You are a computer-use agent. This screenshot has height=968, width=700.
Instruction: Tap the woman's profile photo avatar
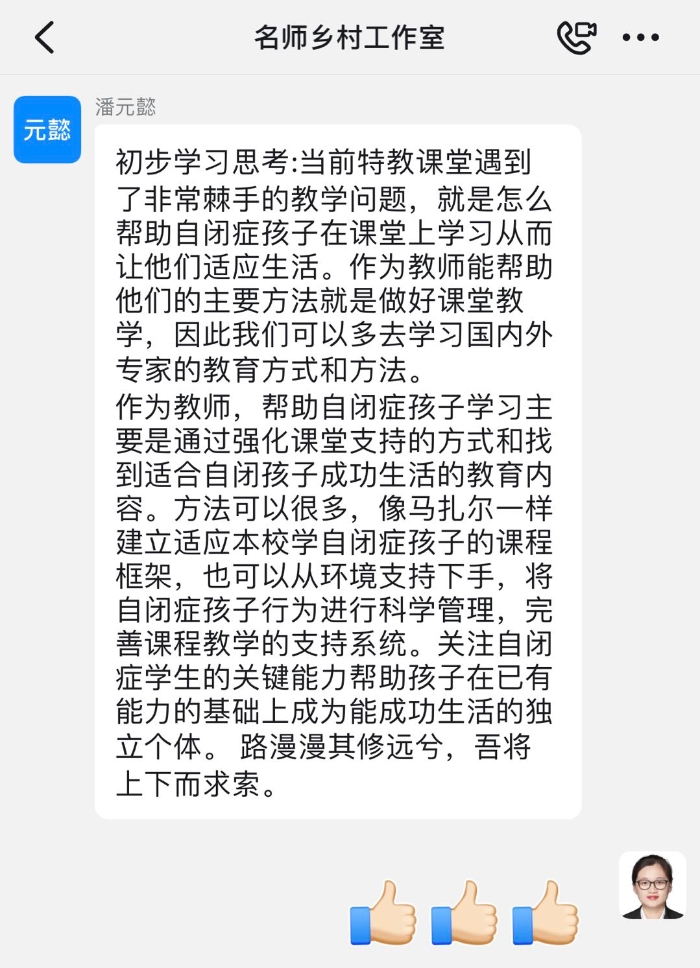click(x=652, y=885)
